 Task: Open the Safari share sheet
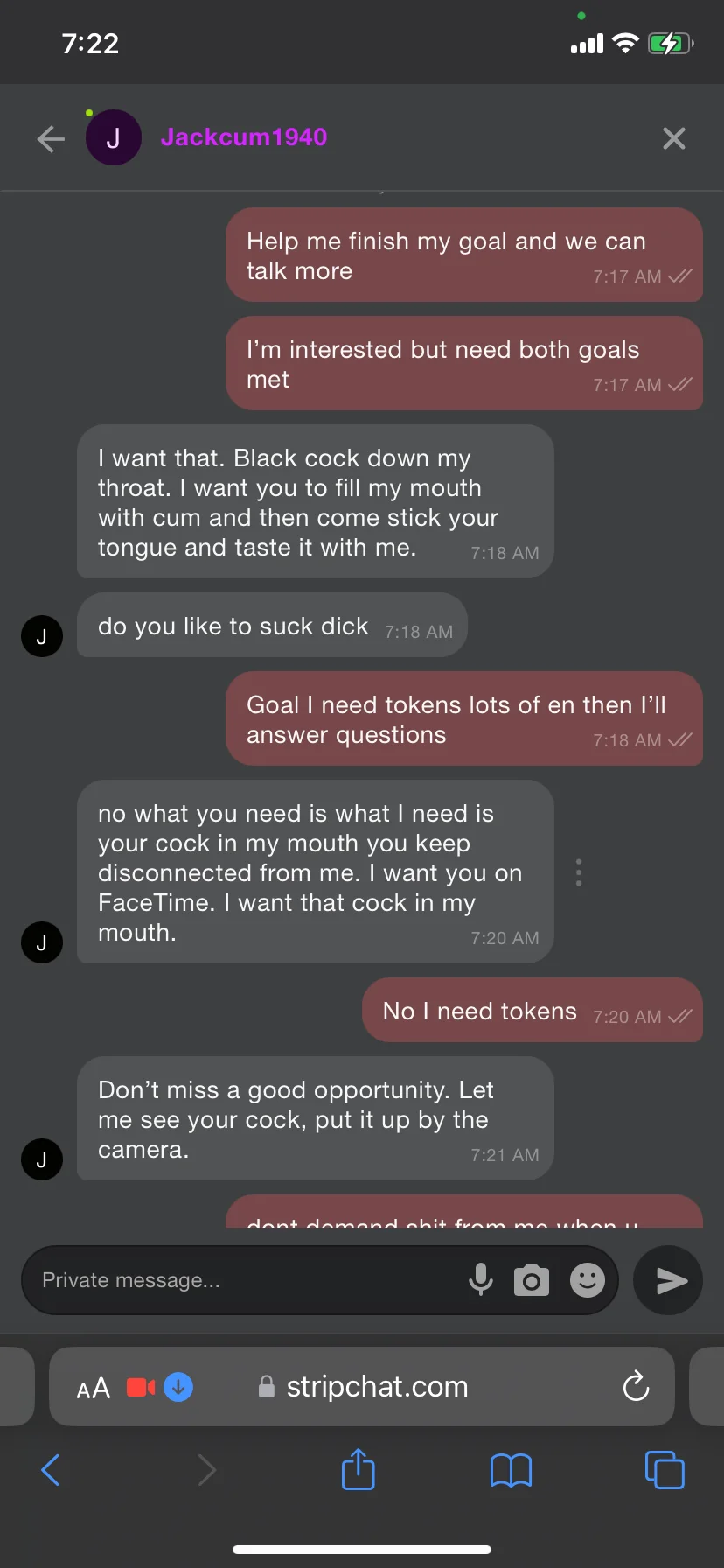click(358, 1470)
